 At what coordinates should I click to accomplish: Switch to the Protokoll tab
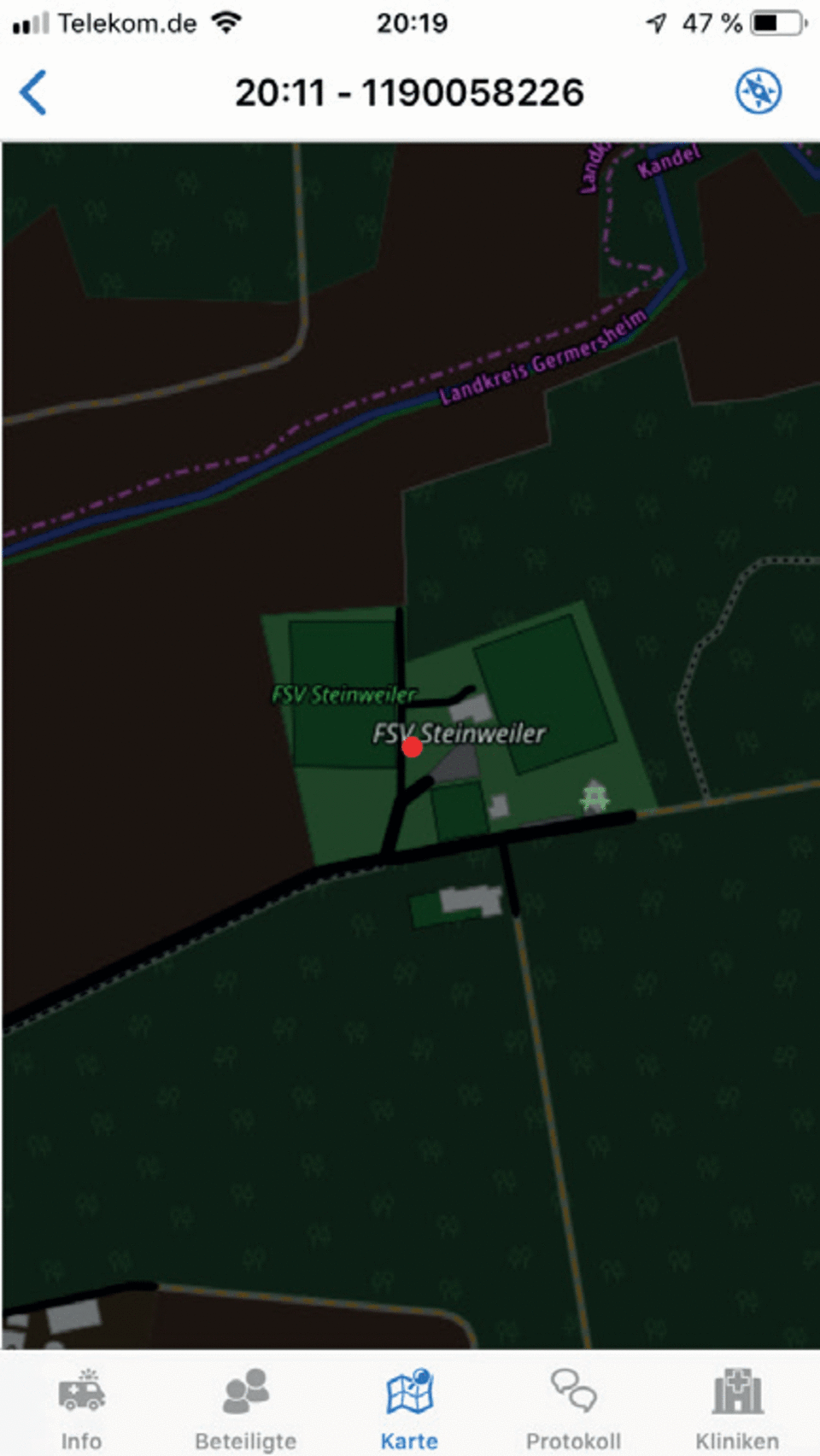[x=573, y=1408]
